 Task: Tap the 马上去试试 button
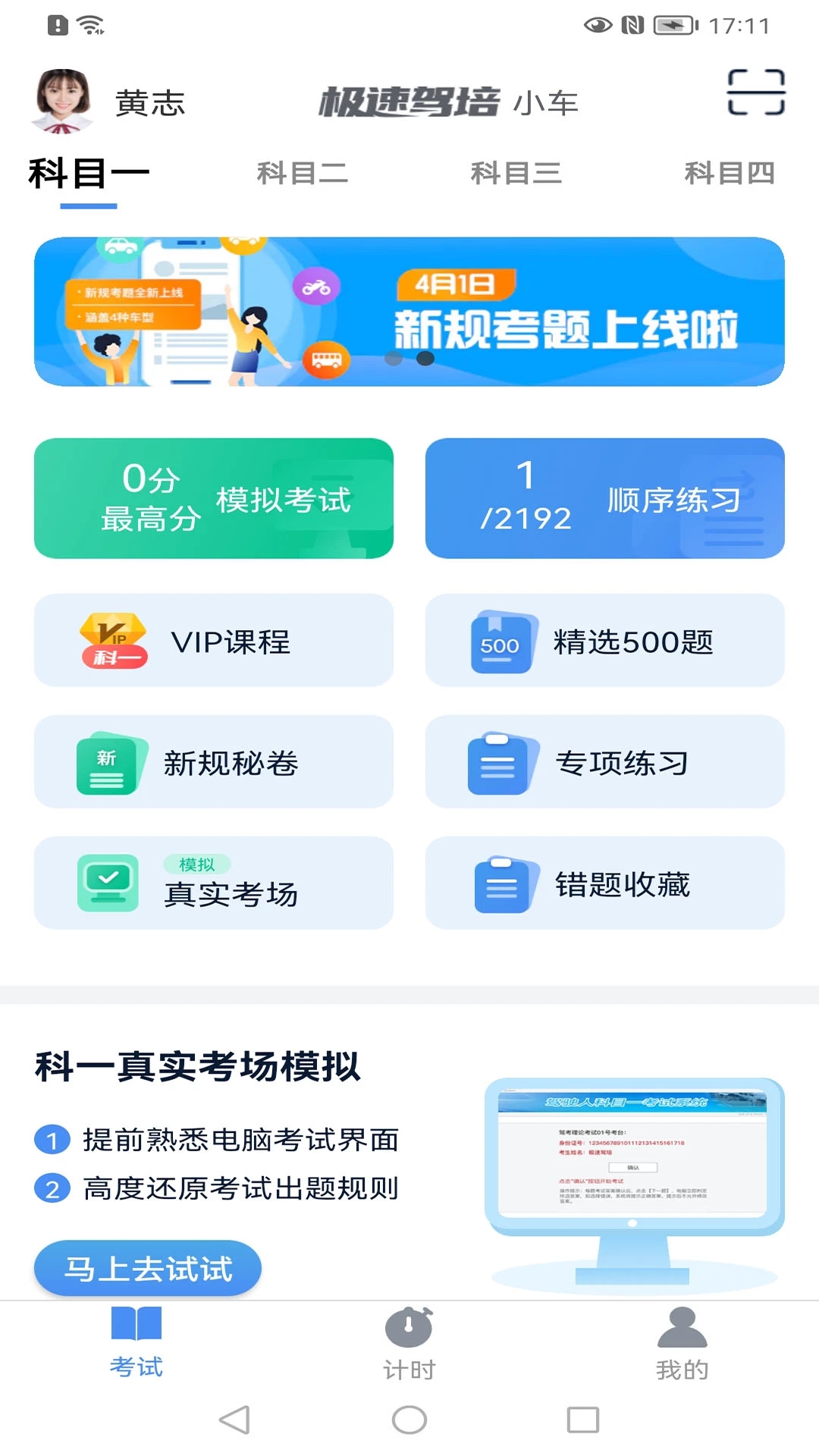click(148, 1268)
